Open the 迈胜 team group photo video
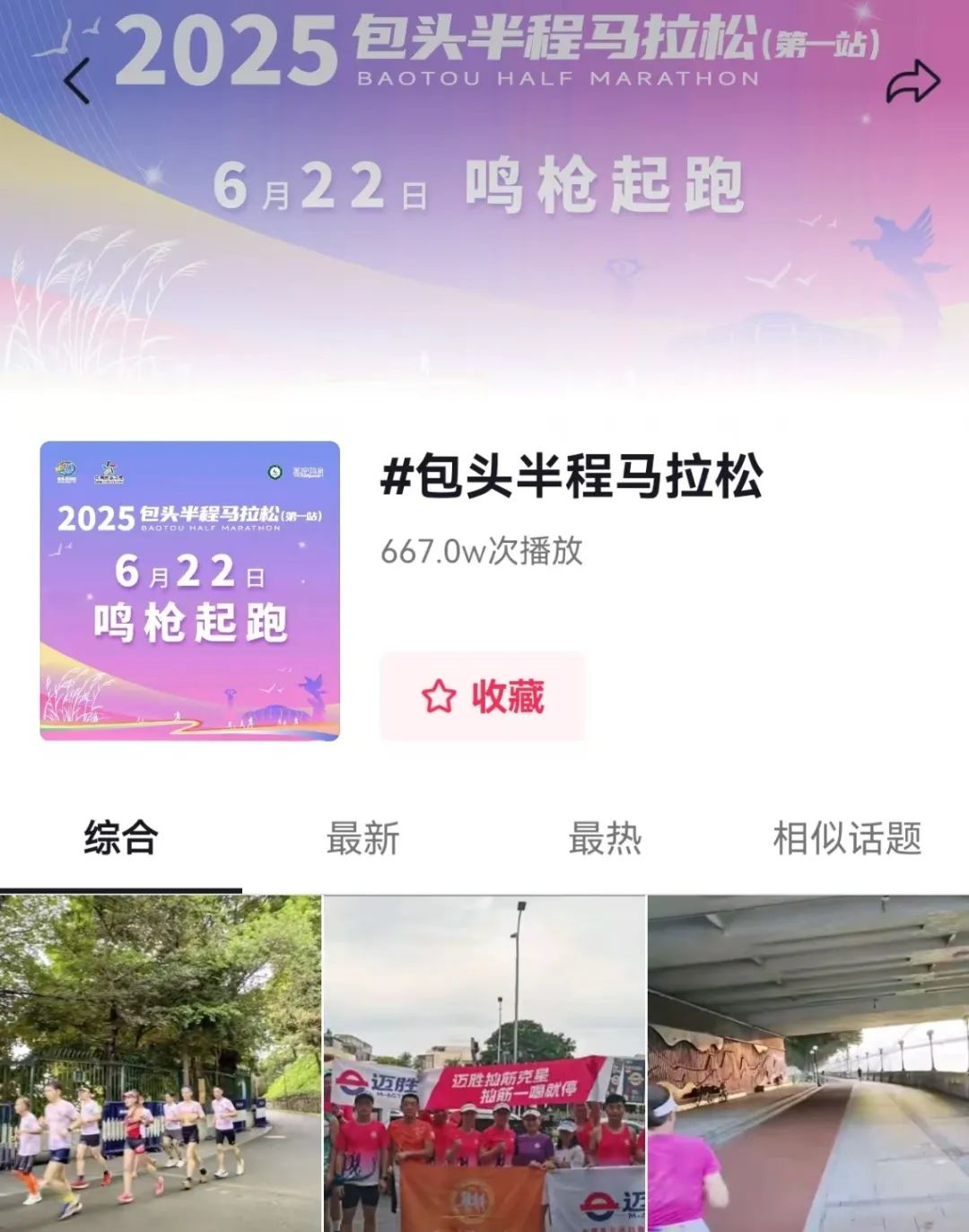Viewport: 969px width, 1232px height. click(x=484, y=1063)
